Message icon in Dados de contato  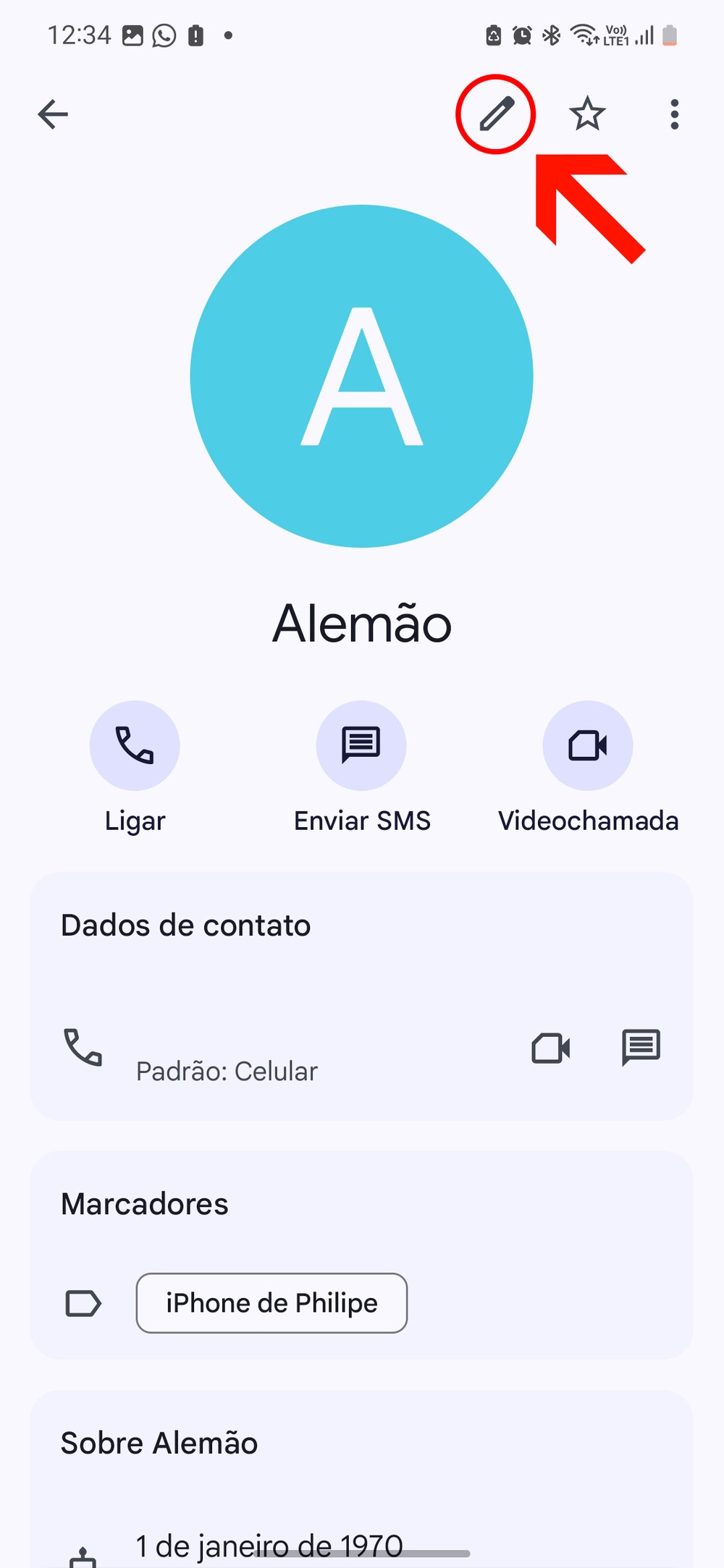[x=641, y=1048]
